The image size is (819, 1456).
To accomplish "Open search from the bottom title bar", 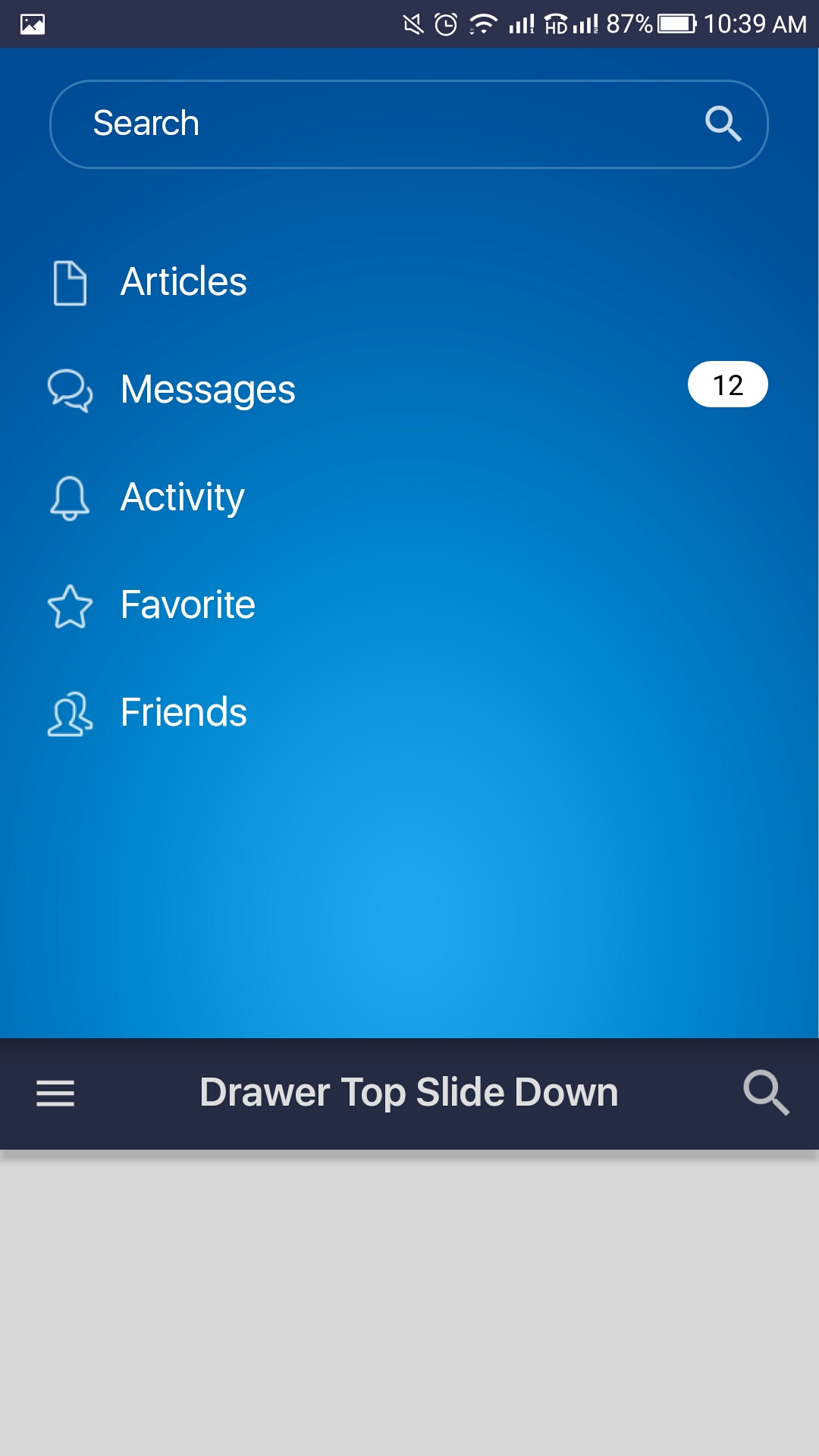I will click(x=766, y=1093).
